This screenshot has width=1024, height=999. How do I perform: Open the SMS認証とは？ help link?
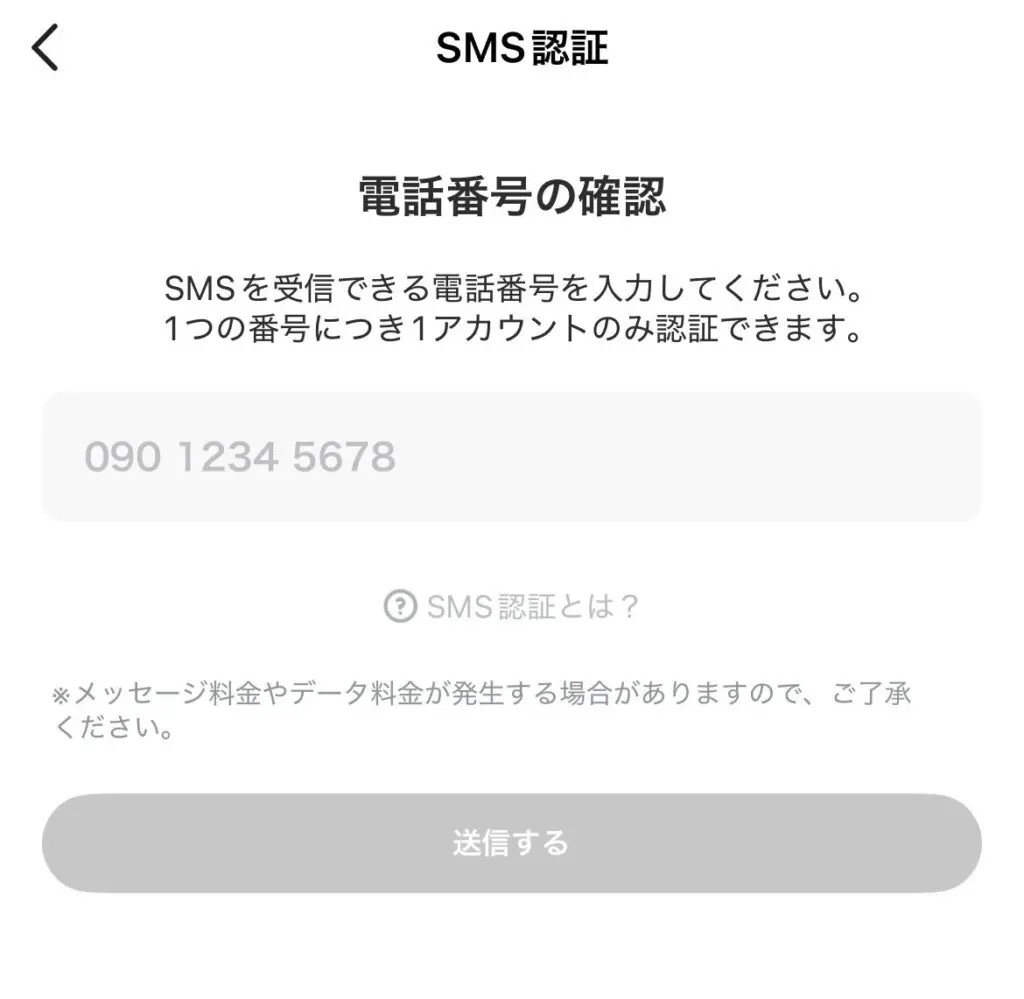pos(512,606)
